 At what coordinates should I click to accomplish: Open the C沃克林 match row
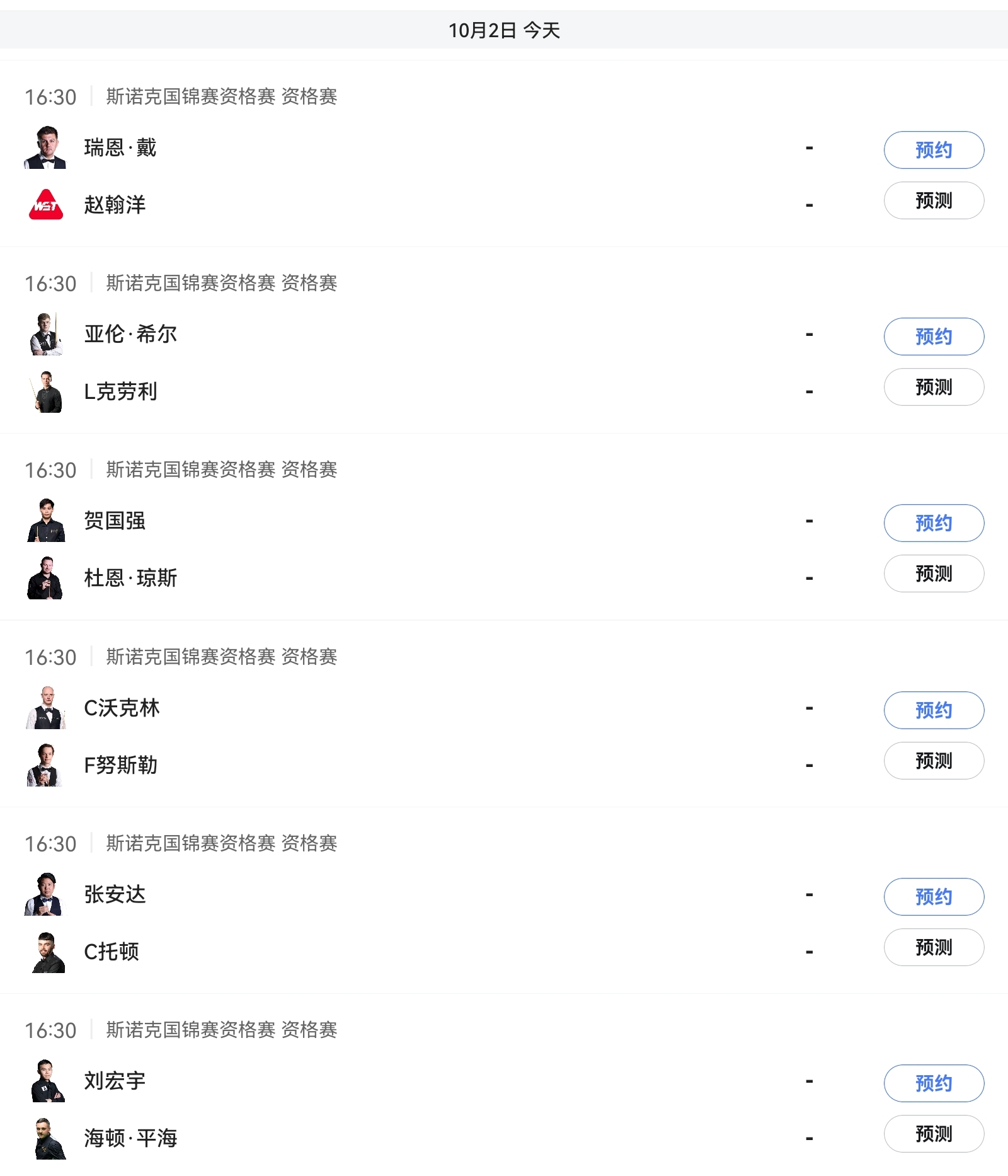click(x=122, y=708)
